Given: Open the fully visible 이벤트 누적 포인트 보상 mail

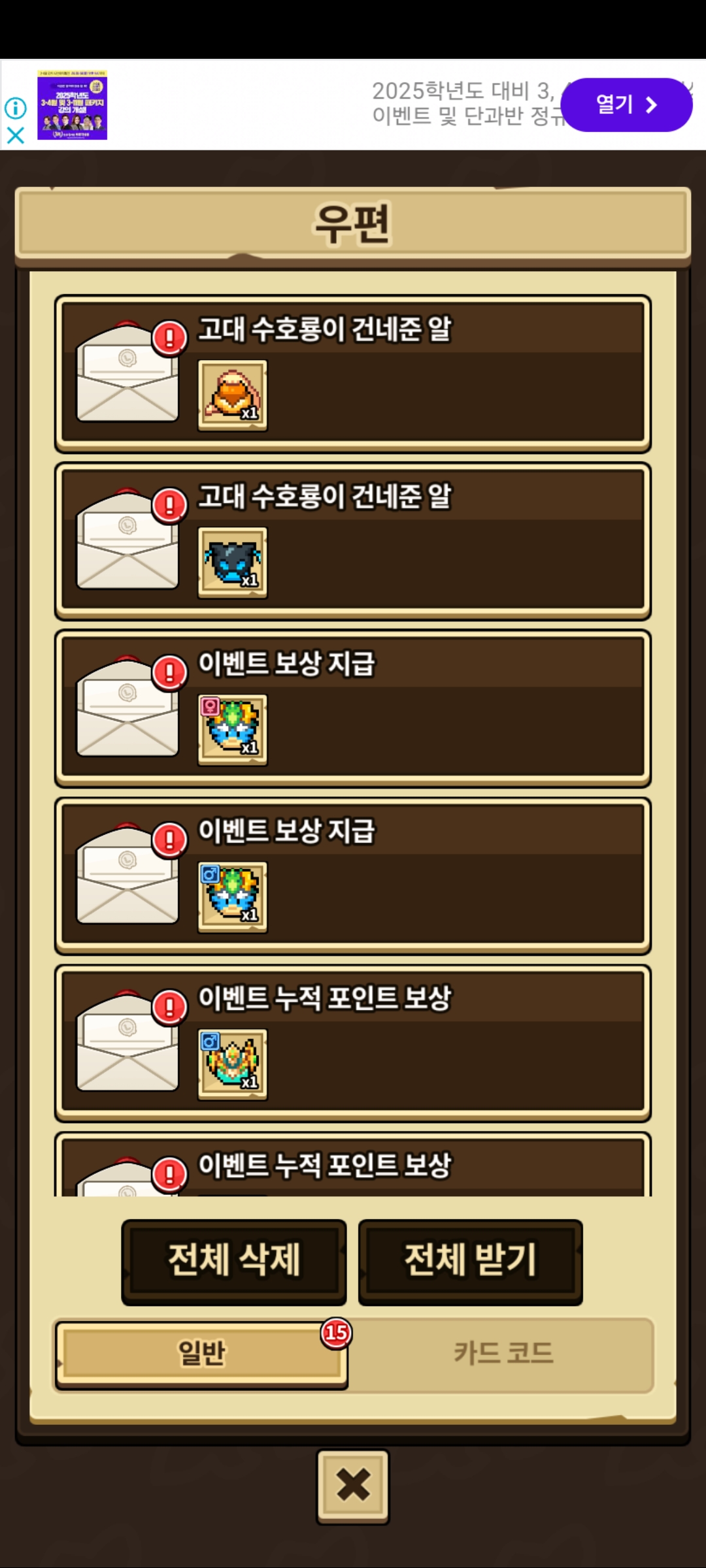Looking at the screenshot, I should (353, 1043).
